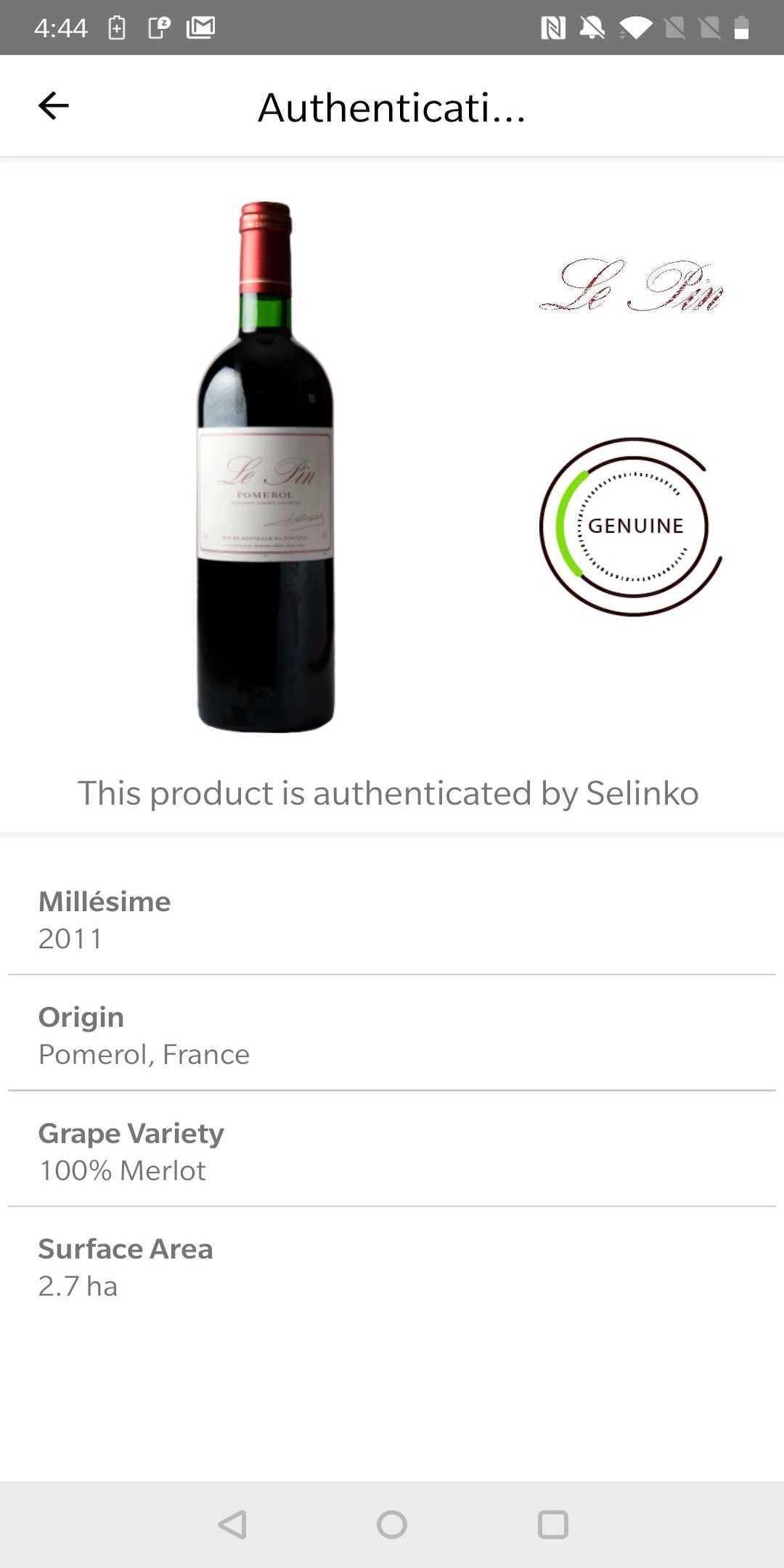
Task: Go to the home screen
Action: point(392,1524)
